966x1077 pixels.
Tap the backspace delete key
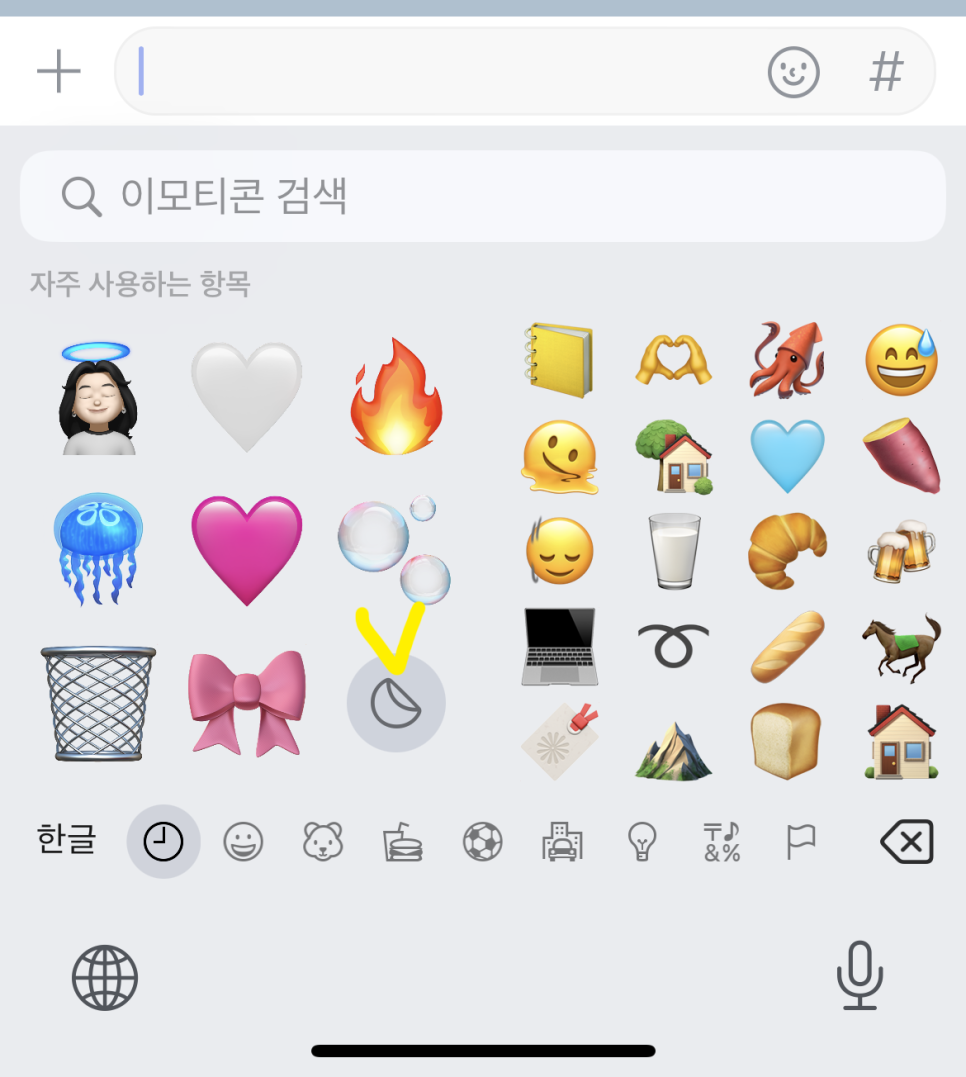(x=906, y=842)
